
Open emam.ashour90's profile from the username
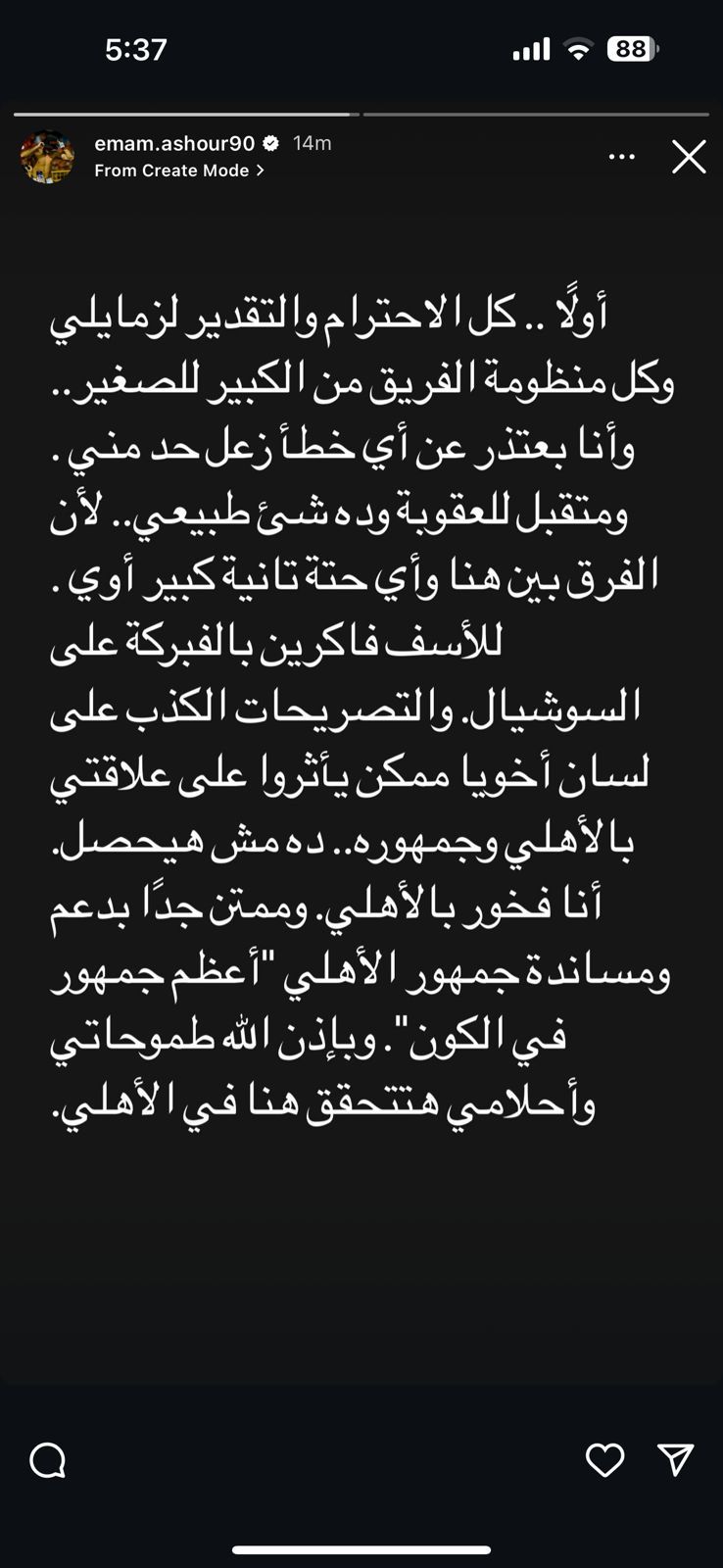[176, 142]
